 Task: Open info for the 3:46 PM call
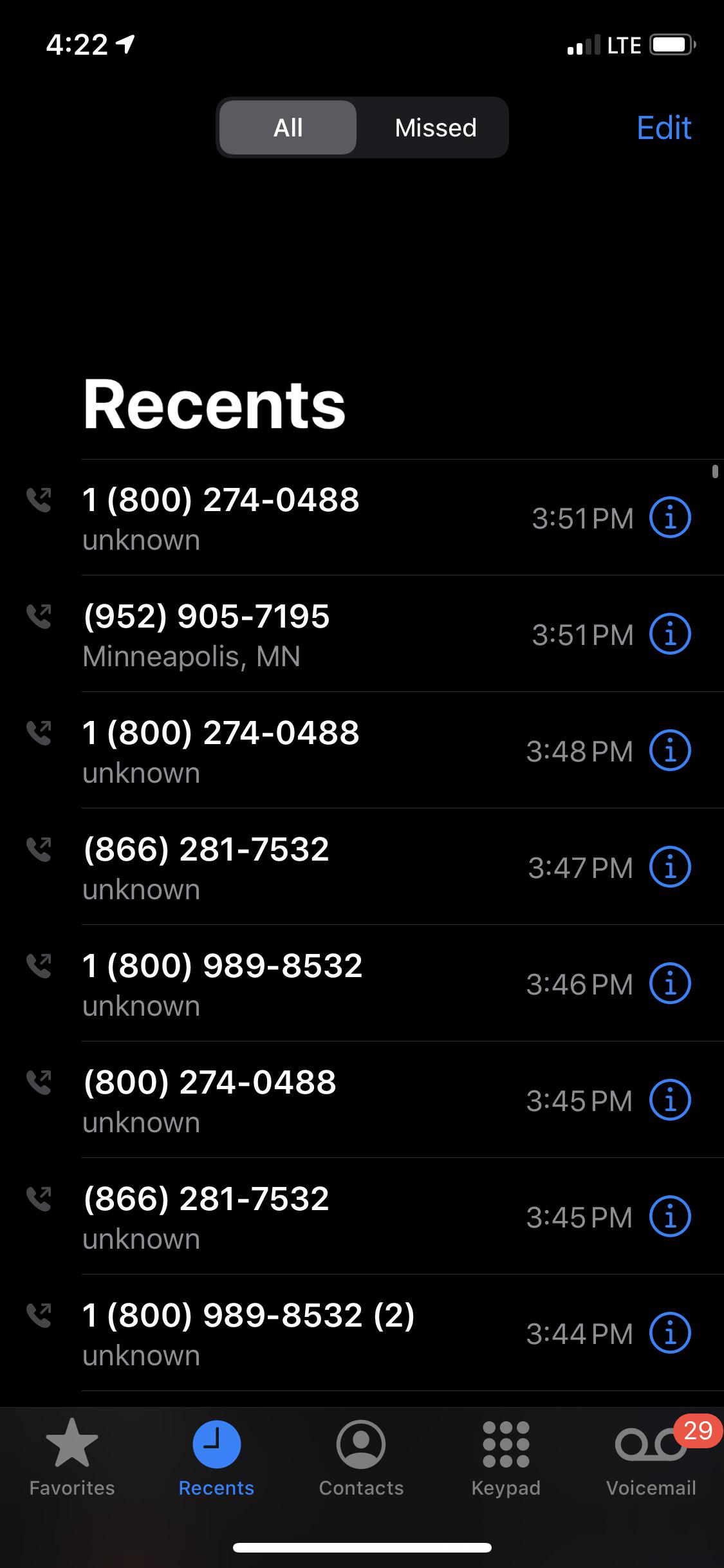coord(670,984)
